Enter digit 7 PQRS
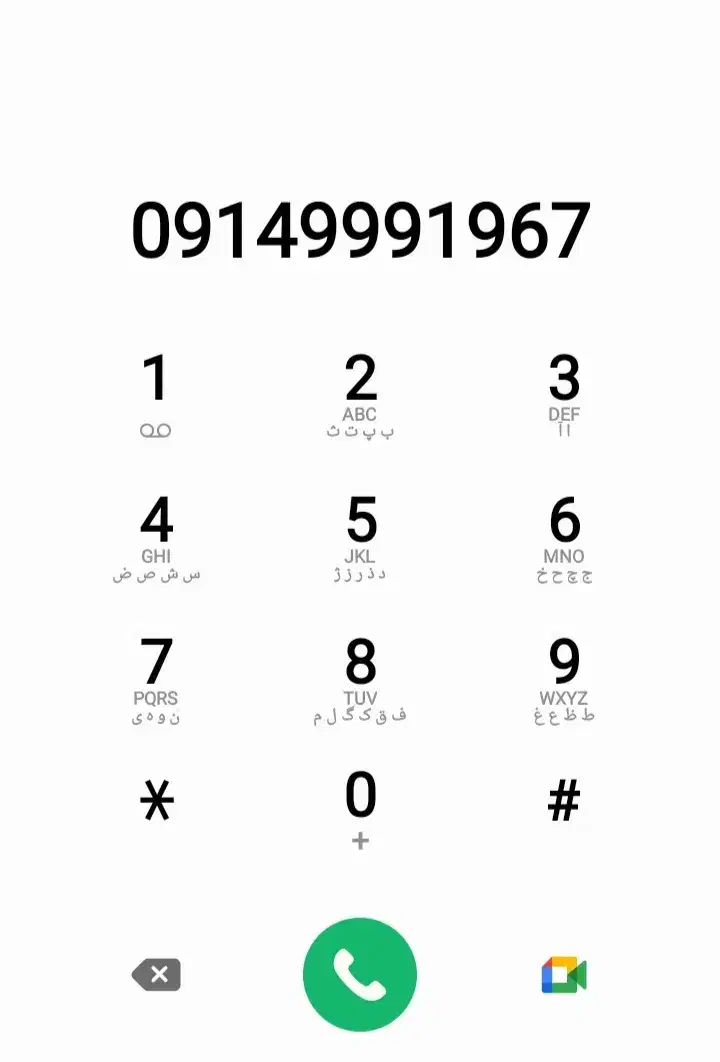This screenshot has width=720, height=1062. 156,678
